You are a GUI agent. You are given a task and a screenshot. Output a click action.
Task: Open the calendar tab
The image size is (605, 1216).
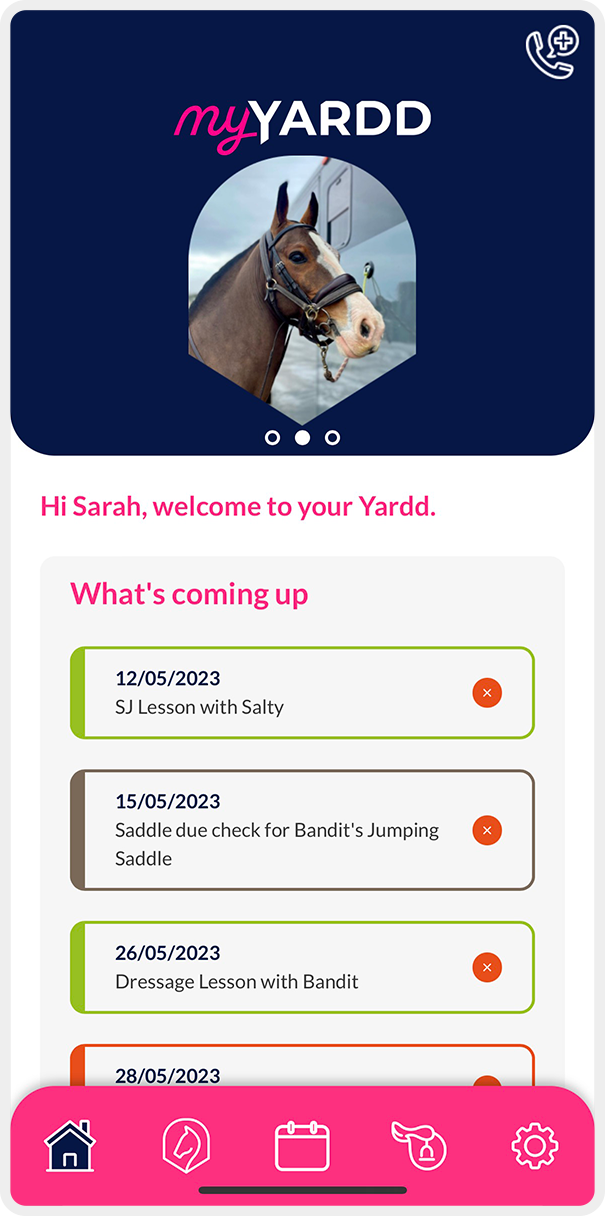[302, 1146]
